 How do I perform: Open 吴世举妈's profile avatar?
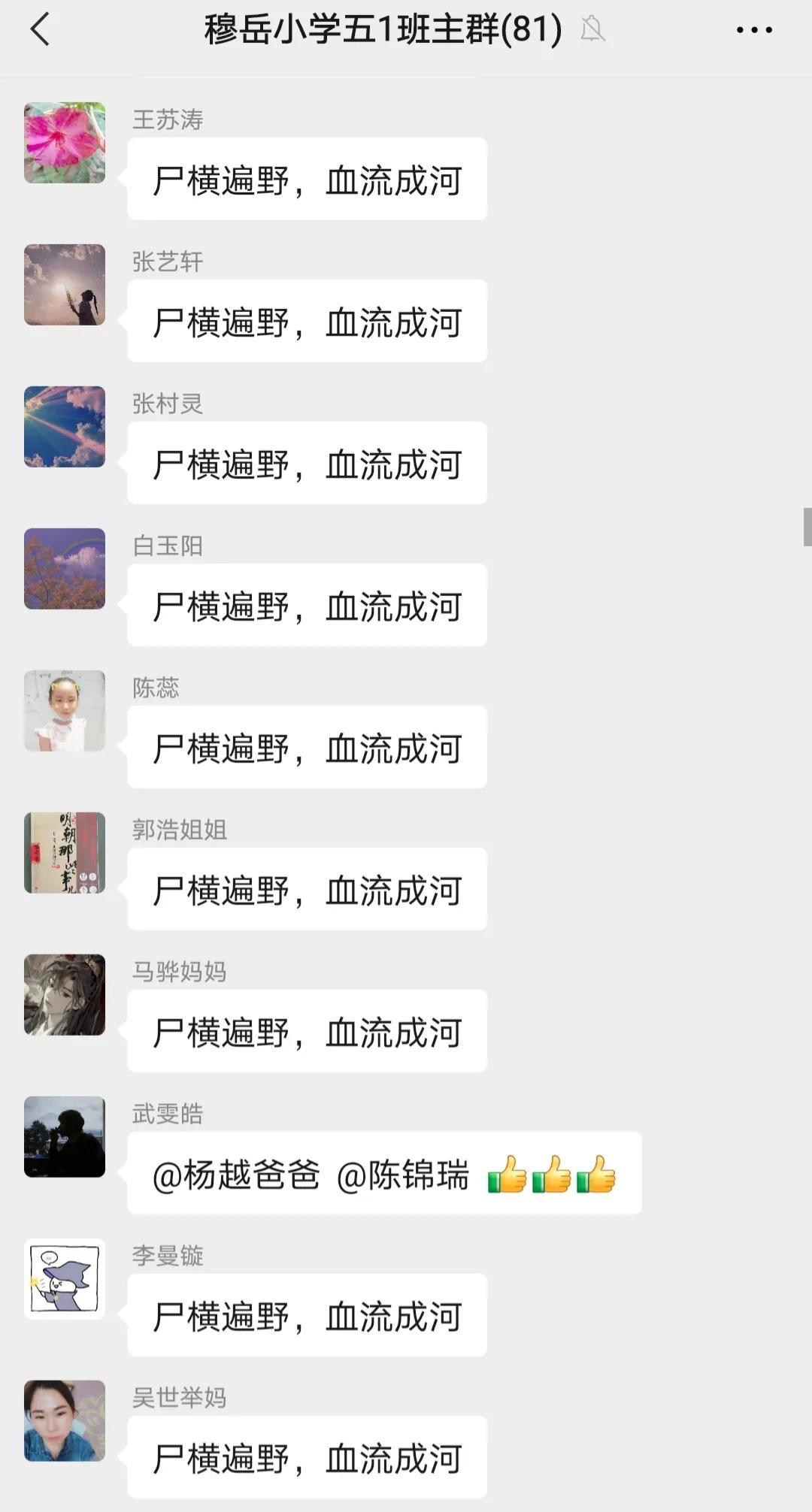[x=65, y=1421]
